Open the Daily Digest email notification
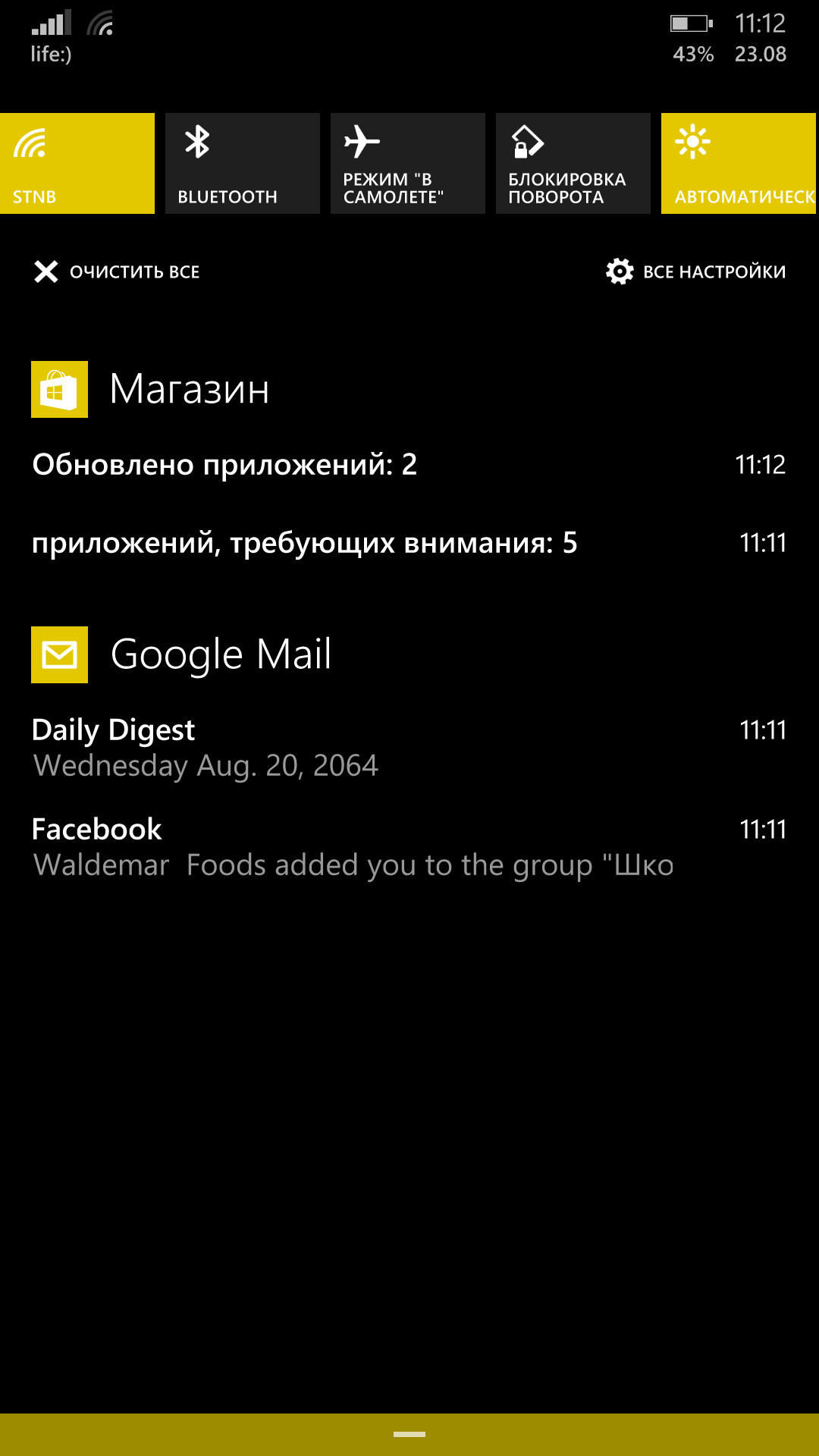The width and height of the screenshot is (819, 1456). (409, 748)
